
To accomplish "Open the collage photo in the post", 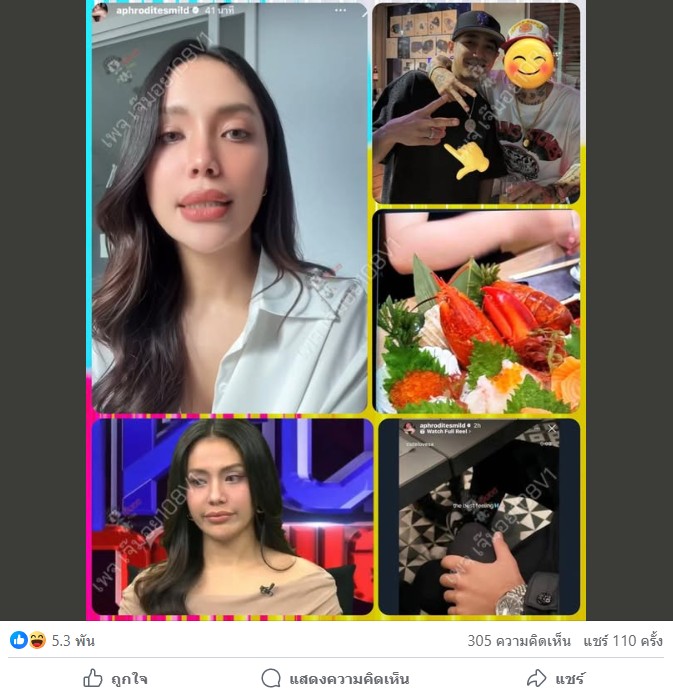I will point(336,310).
